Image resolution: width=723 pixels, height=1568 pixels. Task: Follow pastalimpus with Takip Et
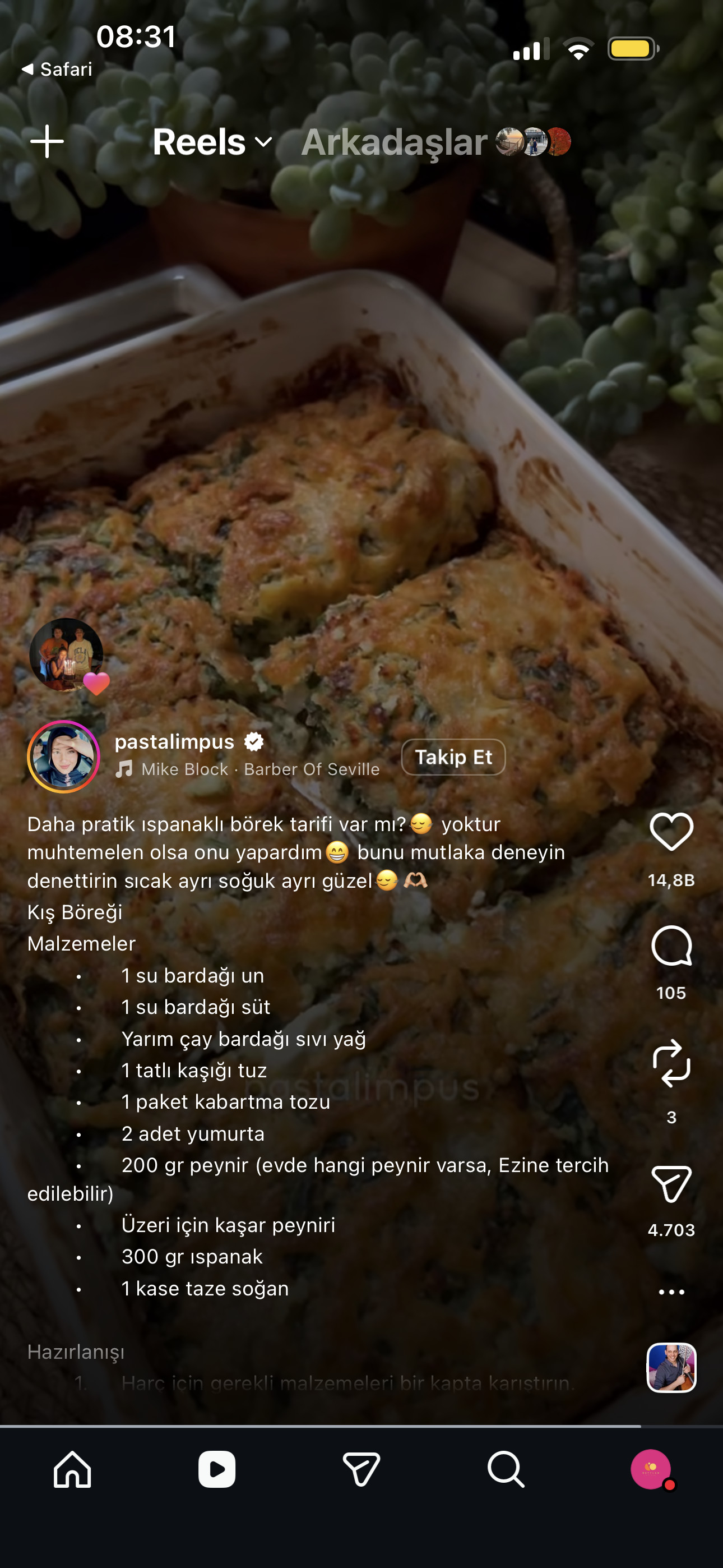coord(453,757)
